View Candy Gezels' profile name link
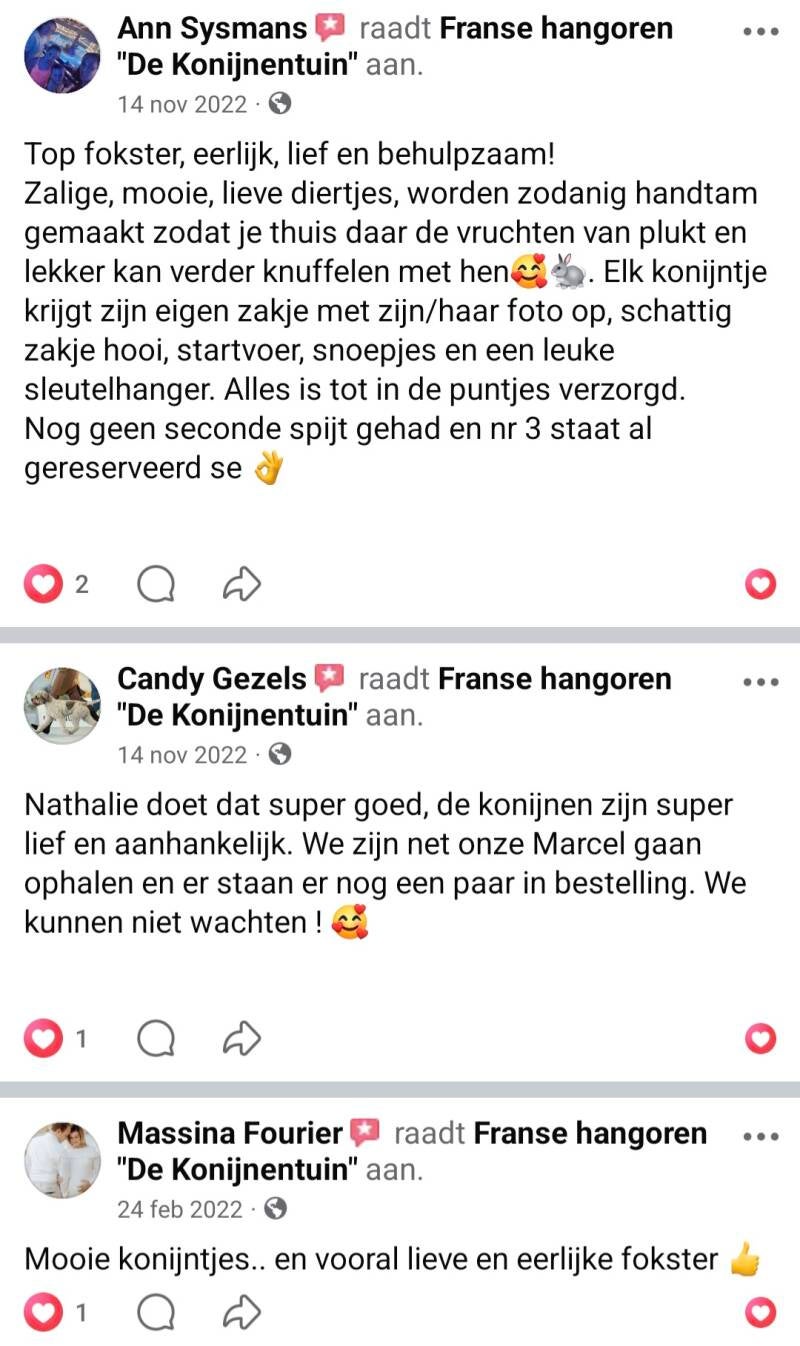 pyautogui.click(x=212, y=679)
